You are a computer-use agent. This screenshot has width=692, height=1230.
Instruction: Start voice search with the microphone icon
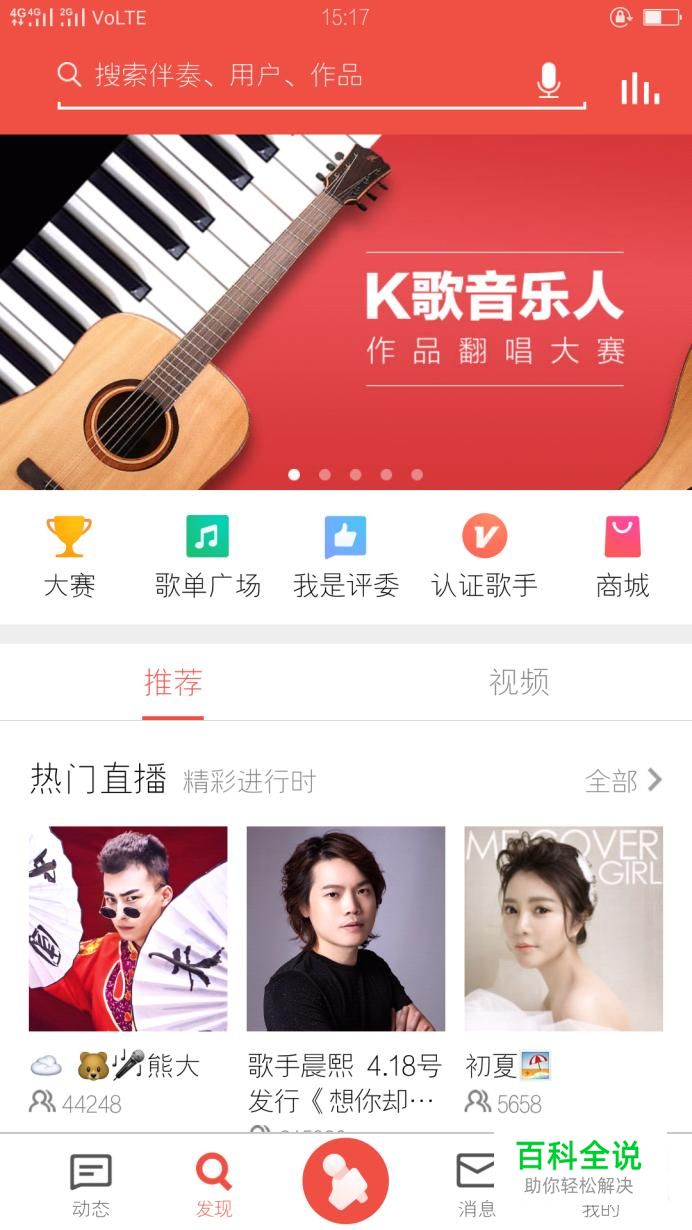click(x=548, y=79)
